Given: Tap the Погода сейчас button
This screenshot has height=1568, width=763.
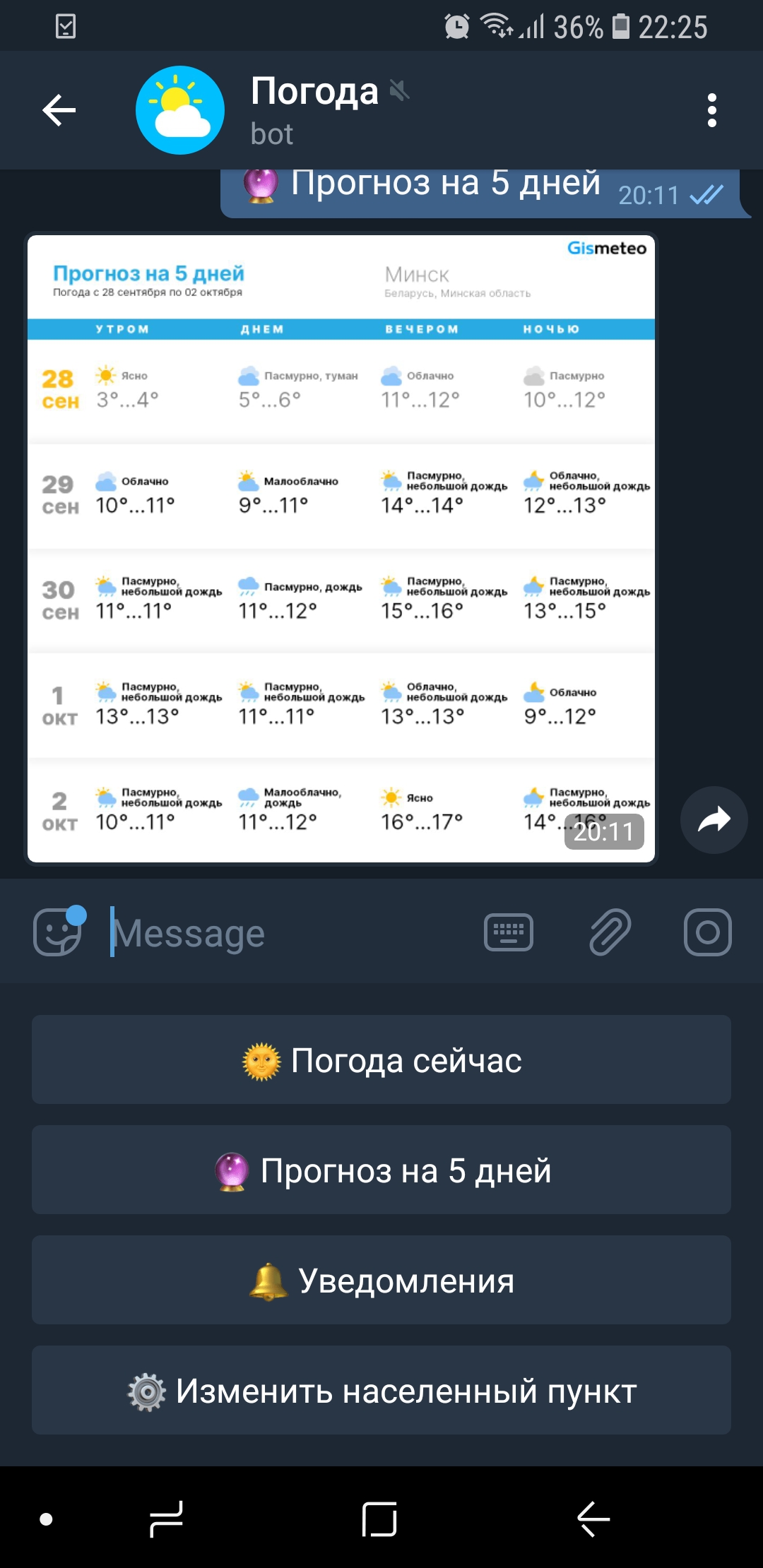Looking at the screenshot, I should point(381,1059).
